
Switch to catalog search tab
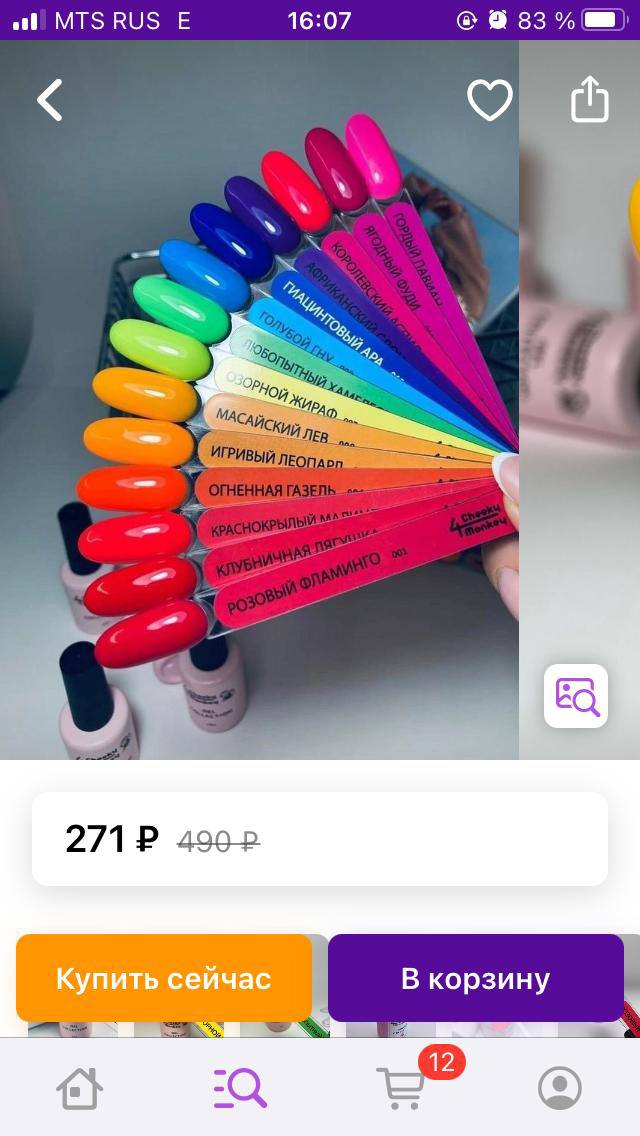tap(240, 1087)
